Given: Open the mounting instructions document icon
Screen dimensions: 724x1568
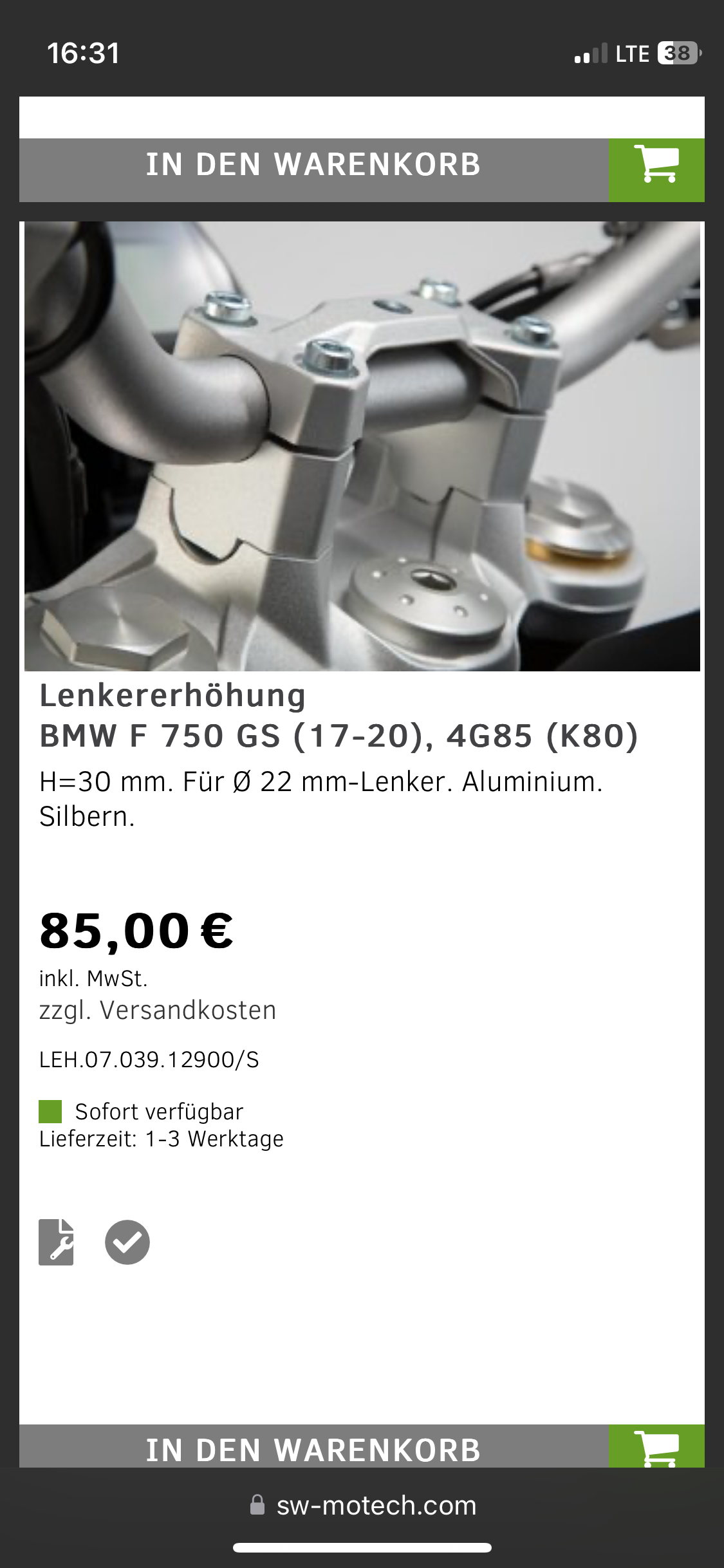Looking at the screenshot, I should coord(56,1242).
